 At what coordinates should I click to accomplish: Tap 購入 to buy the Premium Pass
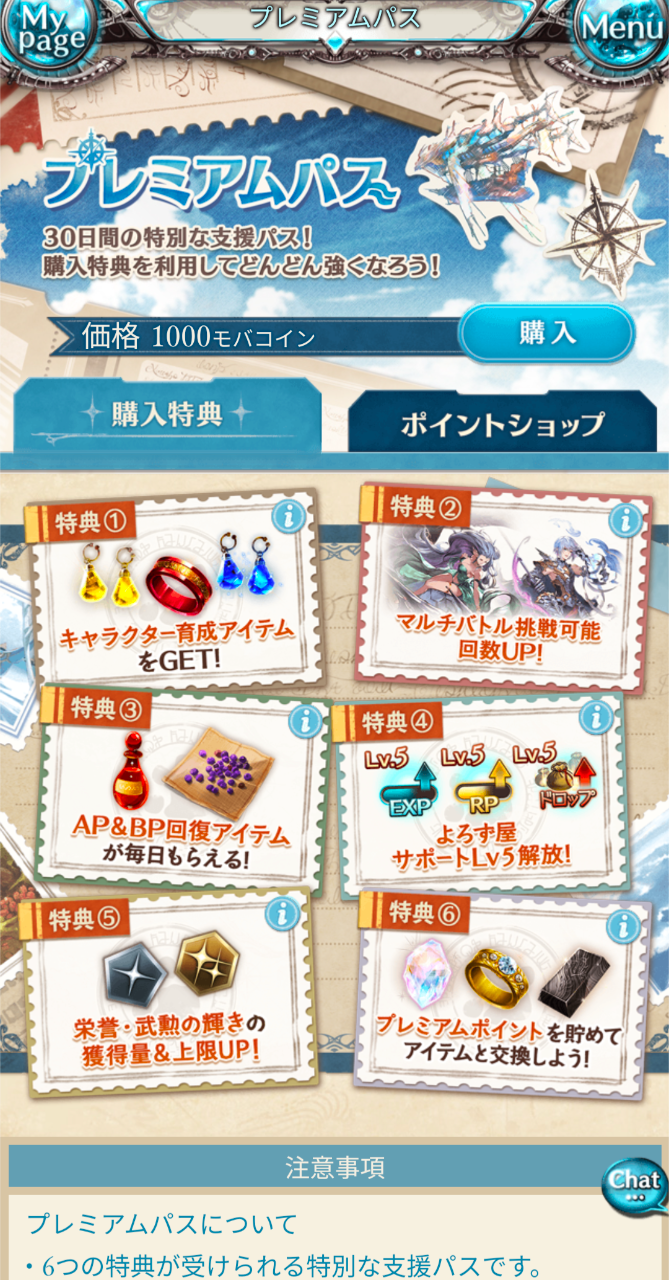[x=546, y=332]
